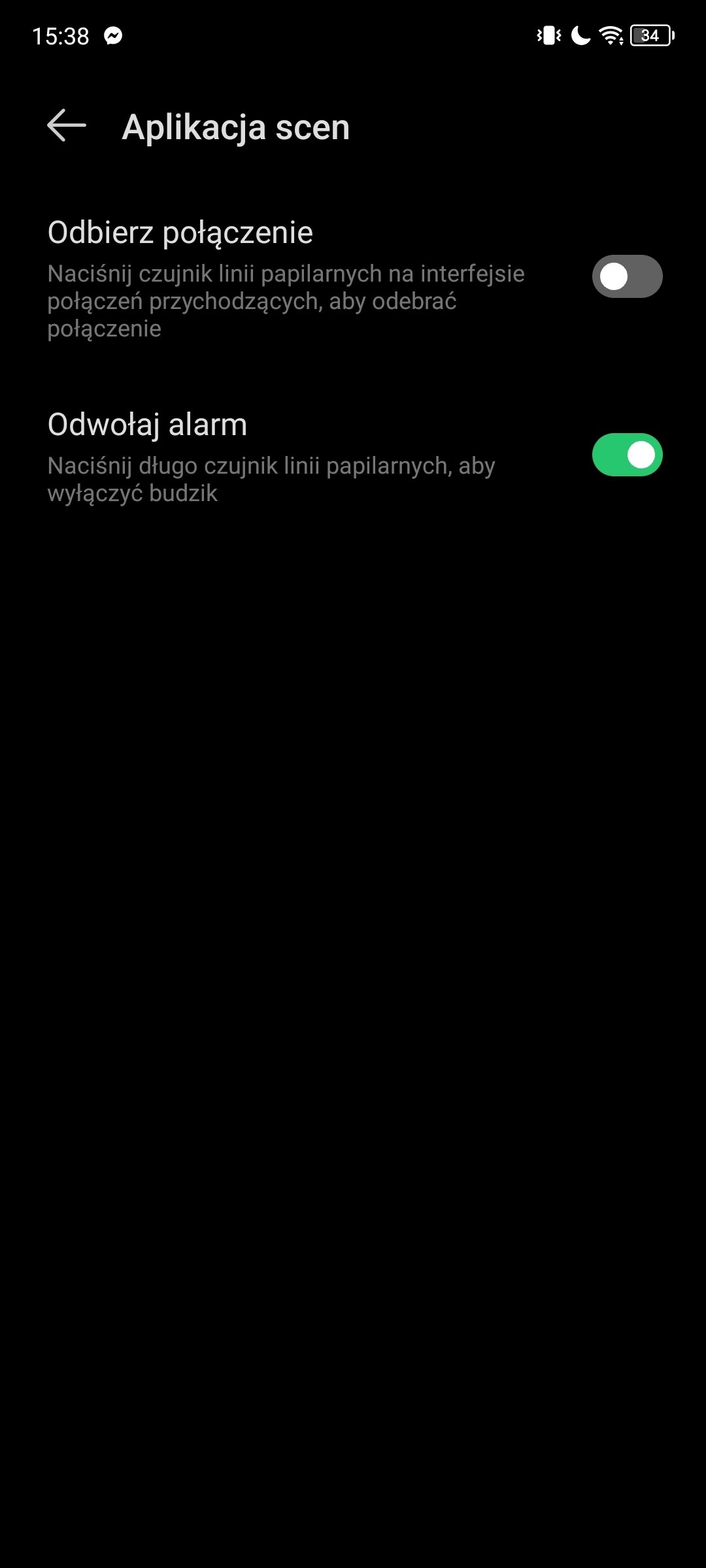This screenshot has height=1568, width=706.
Task: Enable the Odbierz połączenie switch
Action: pos(627,276)
